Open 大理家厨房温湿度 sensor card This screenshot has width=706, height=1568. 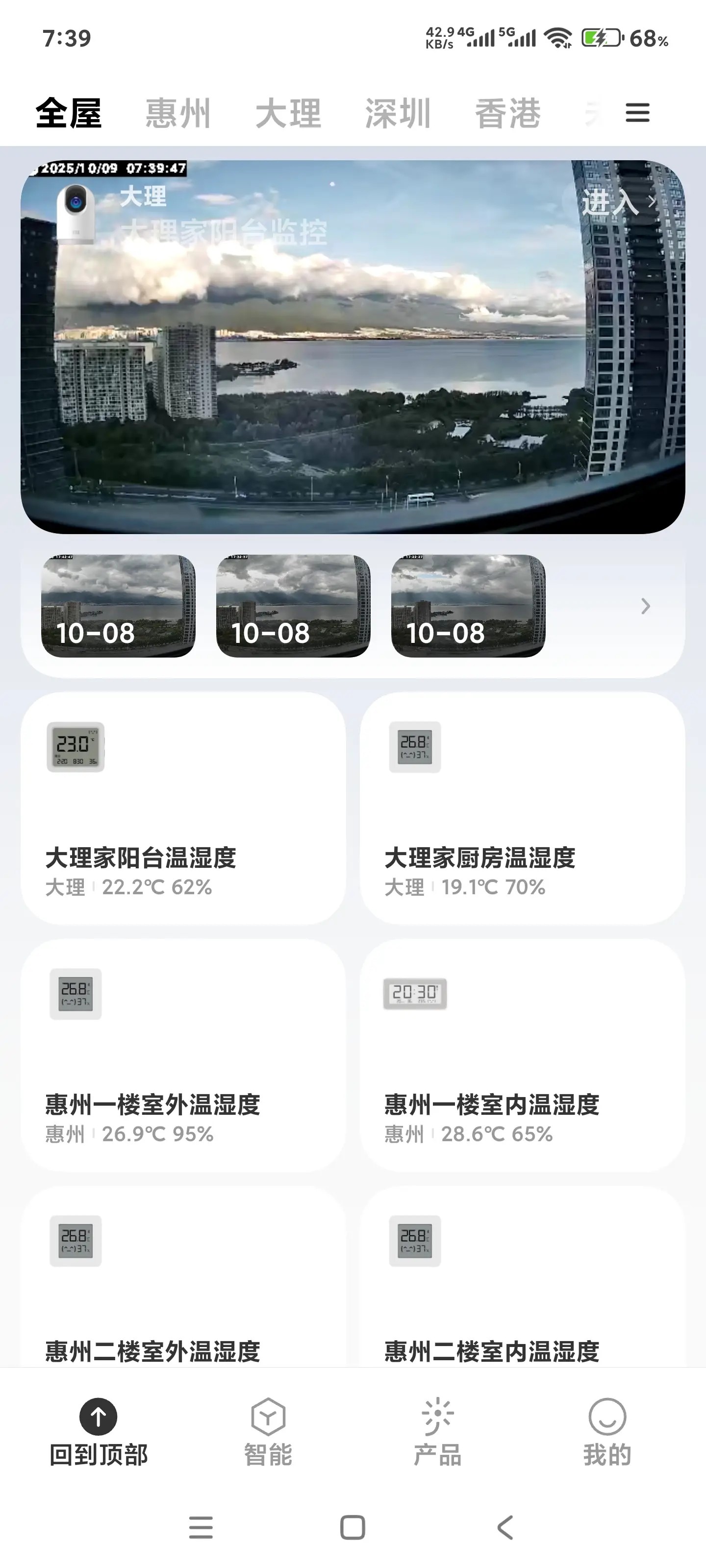coord(522,808)
